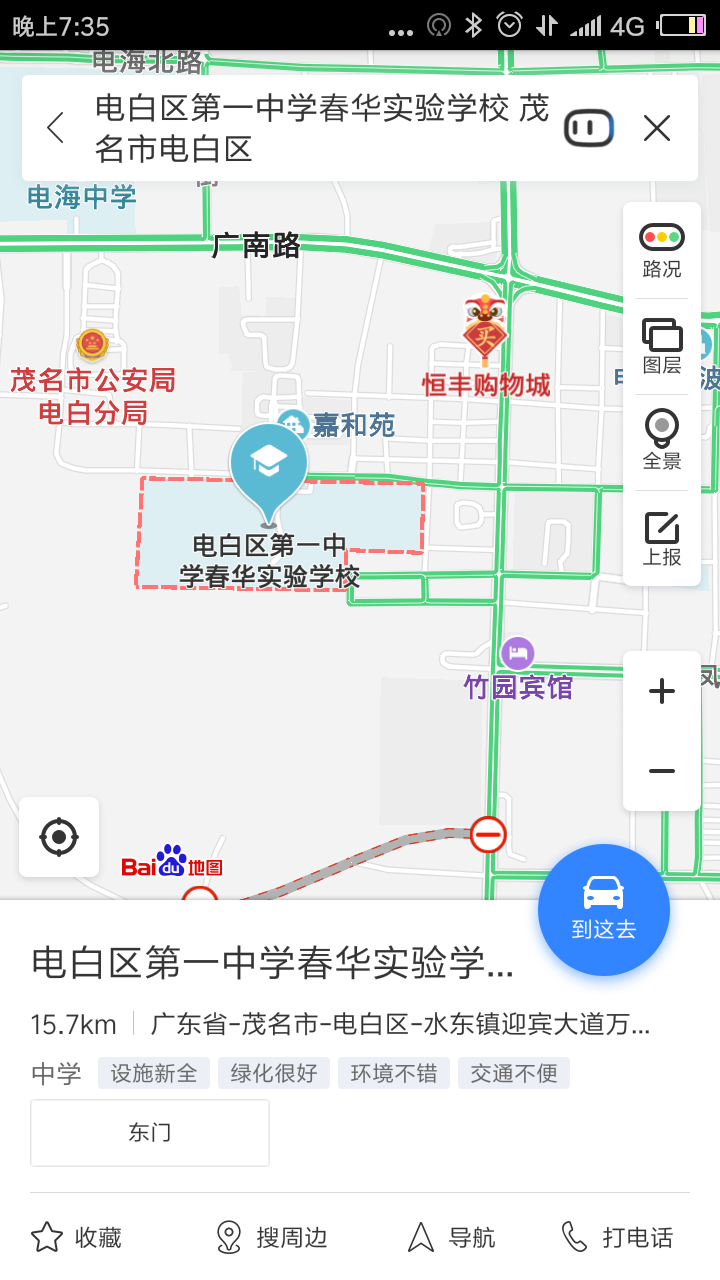Viewport: 720px width, 1280px height.
Task: Tap 到这去 to get directions here
Action: tap(603, 909)
